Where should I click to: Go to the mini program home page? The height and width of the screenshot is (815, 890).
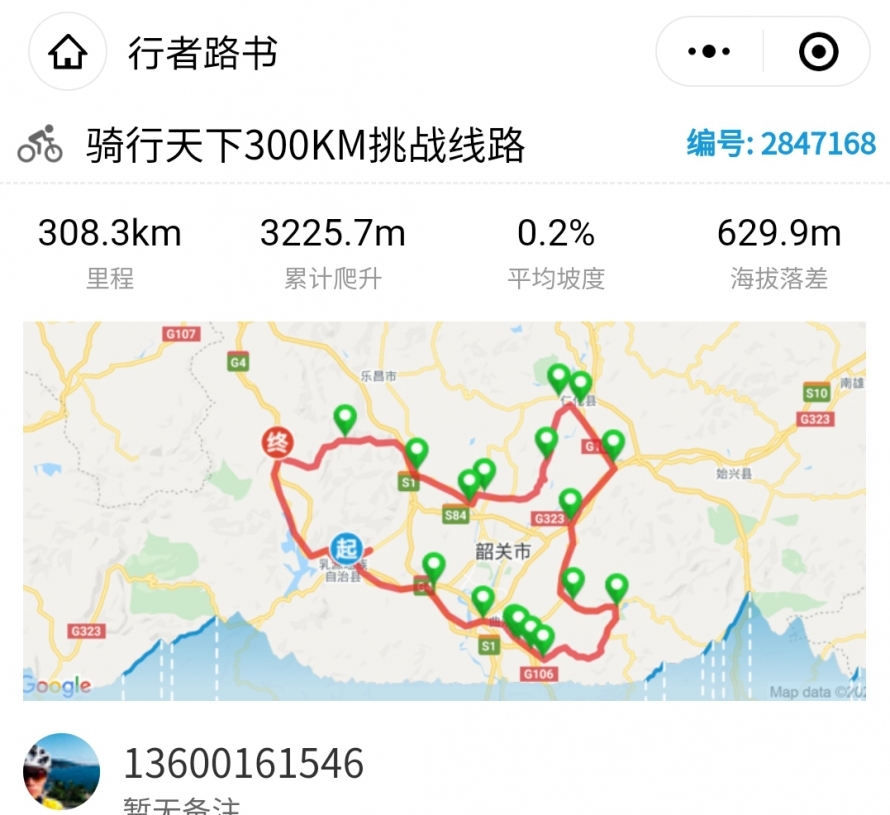[67, 52]
